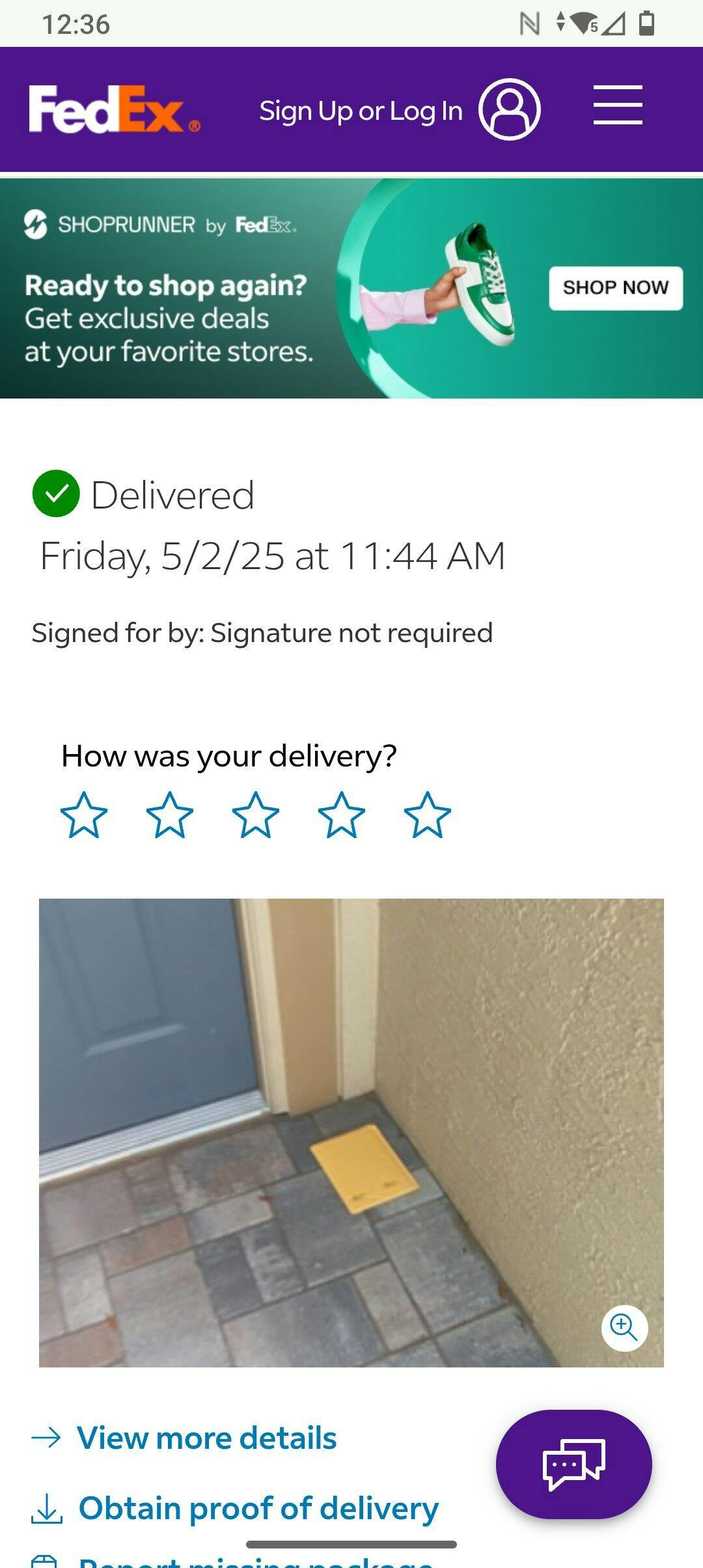Open View more details
The width and height of the screenshot is (703, 1568).
pos(206,1438)
